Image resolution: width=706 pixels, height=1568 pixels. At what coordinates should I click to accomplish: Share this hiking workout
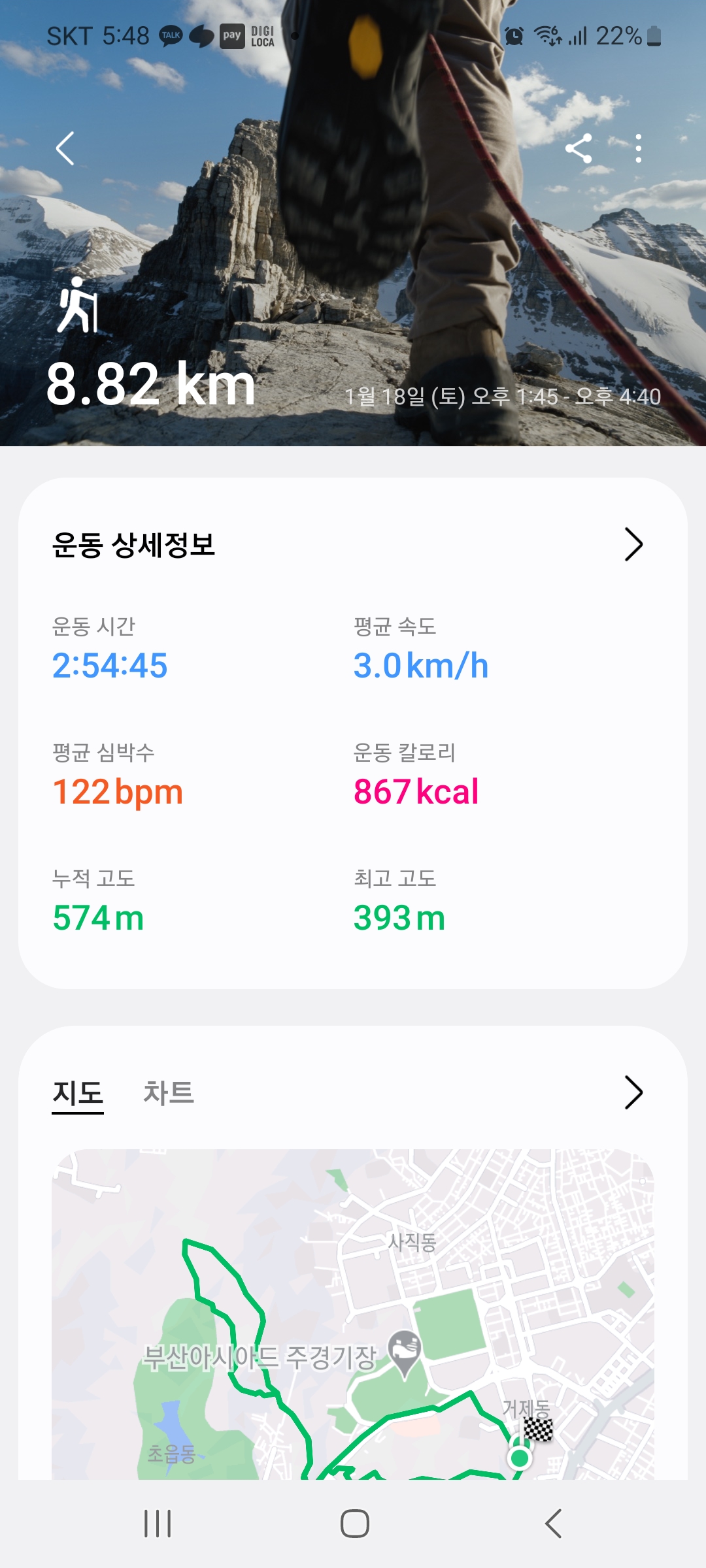(579, 148)
